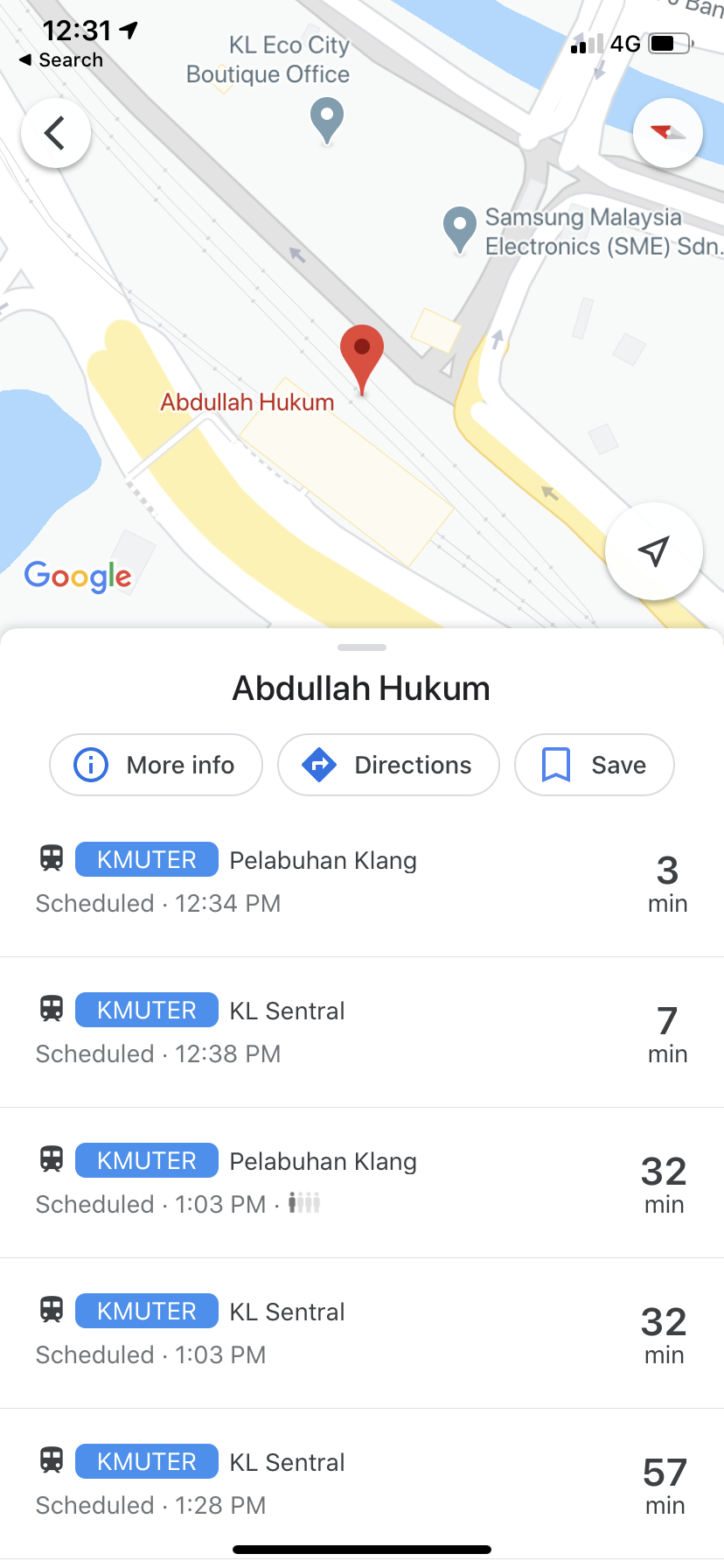The width and height of the screenshot is (724, 1568).
Task: Expand the station sheet using its grab handle
Action: [x=362, y=647]
